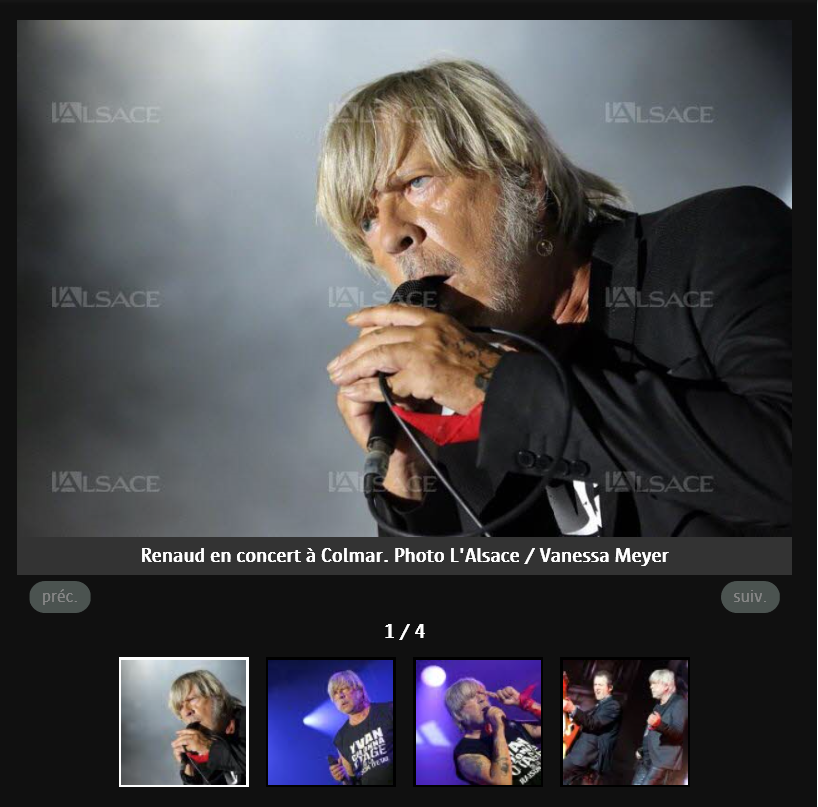Tap the main concert photo
Viewport: 818px width, 807px height.
click(x=404, y=280)
